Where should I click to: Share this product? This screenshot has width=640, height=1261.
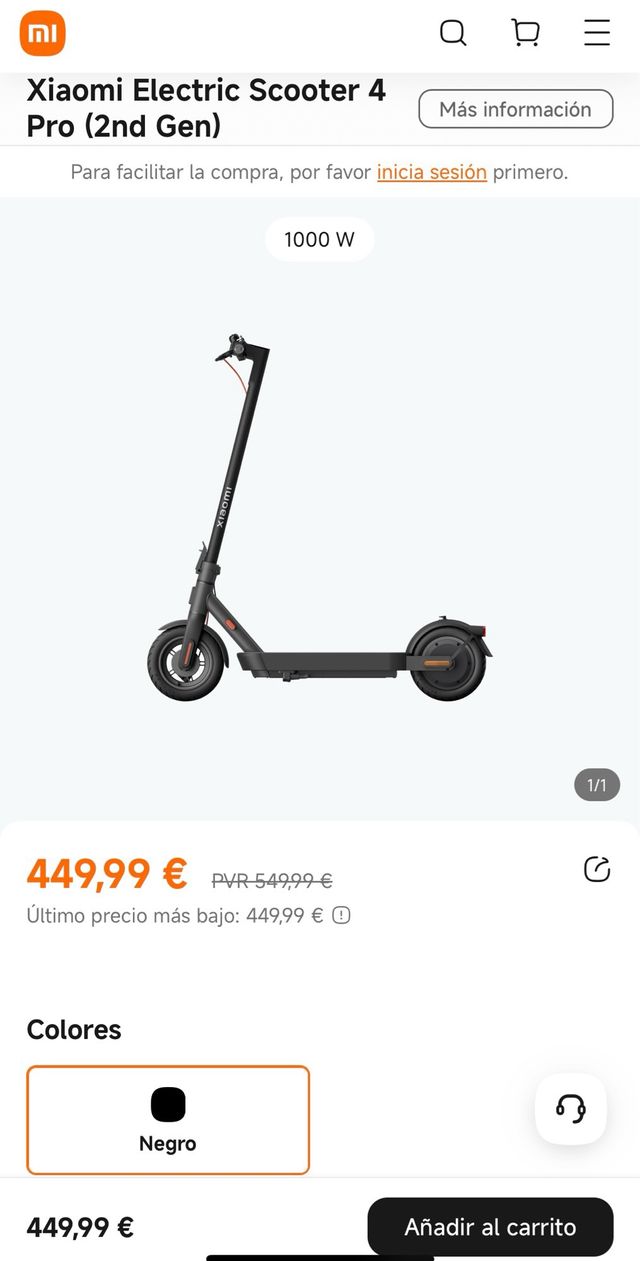[597, 869]
